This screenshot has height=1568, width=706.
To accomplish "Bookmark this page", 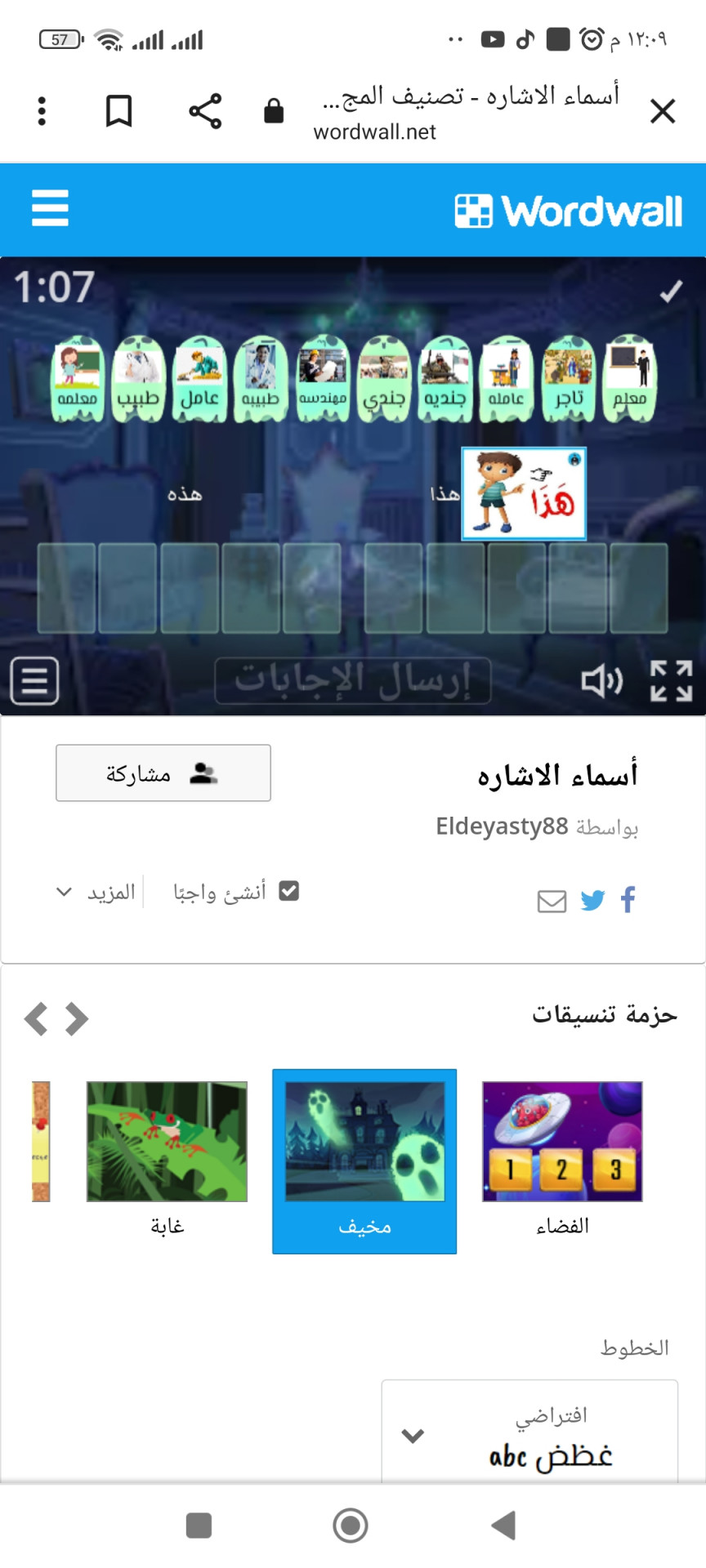I will 119,111.
